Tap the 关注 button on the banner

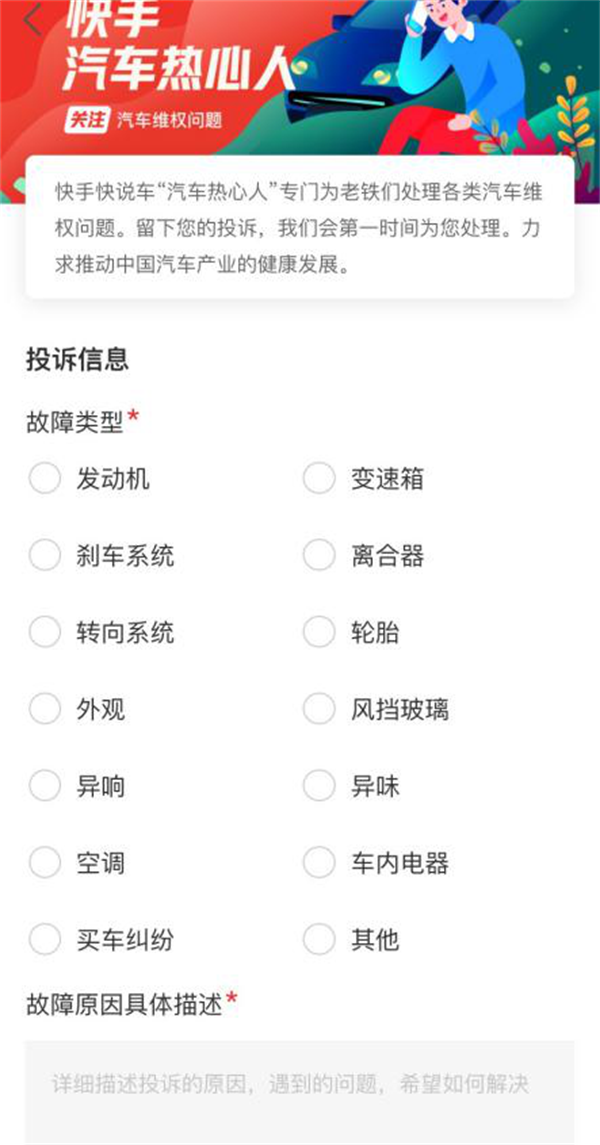click(87, 120)
